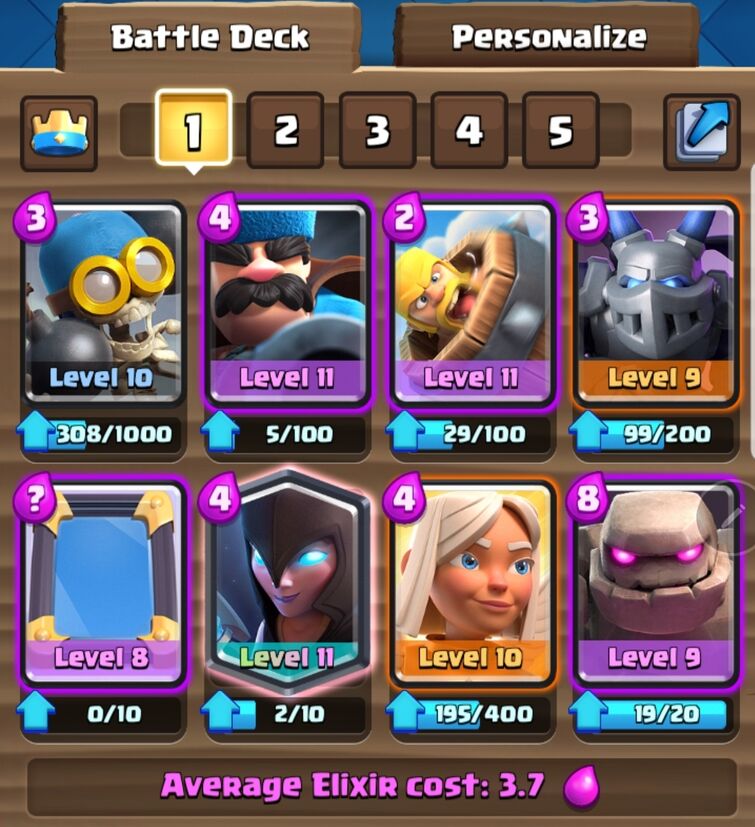Screen dimensions: 755x827
Task: Open the share deck icon
Action: [702, 132]
